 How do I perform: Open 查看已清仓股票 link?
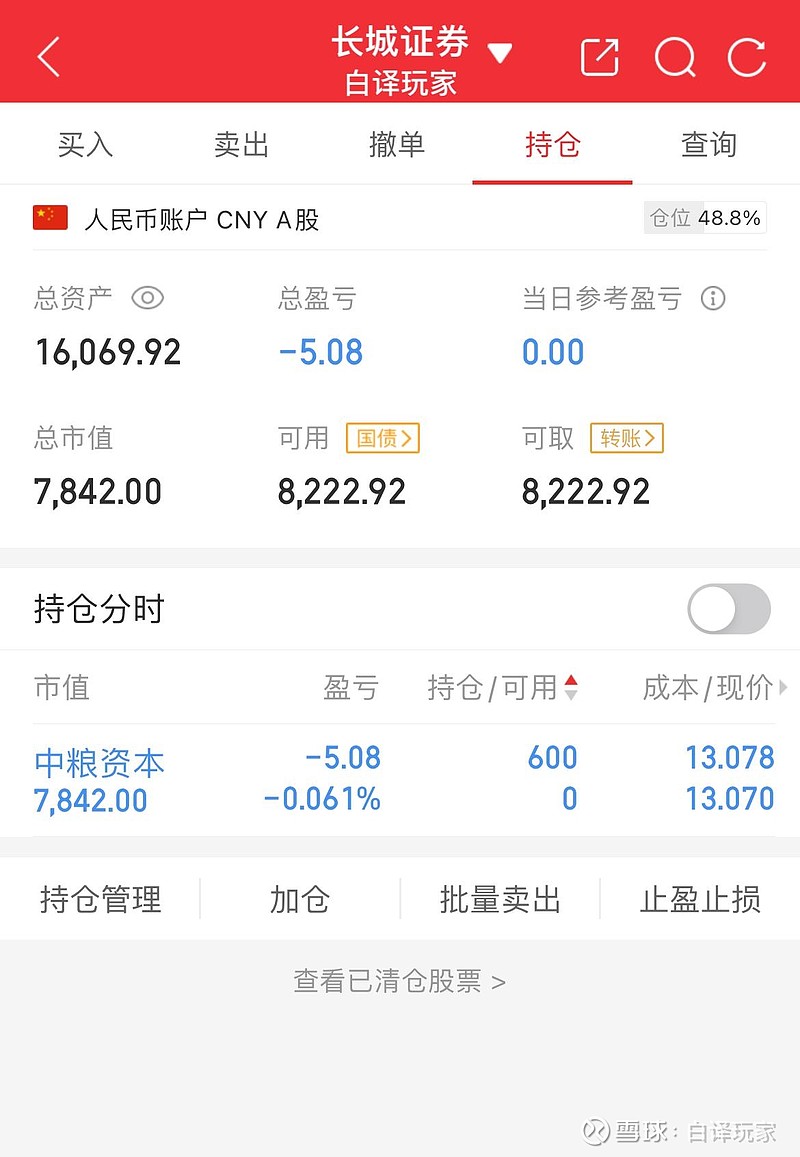click(x=399, y=981)
